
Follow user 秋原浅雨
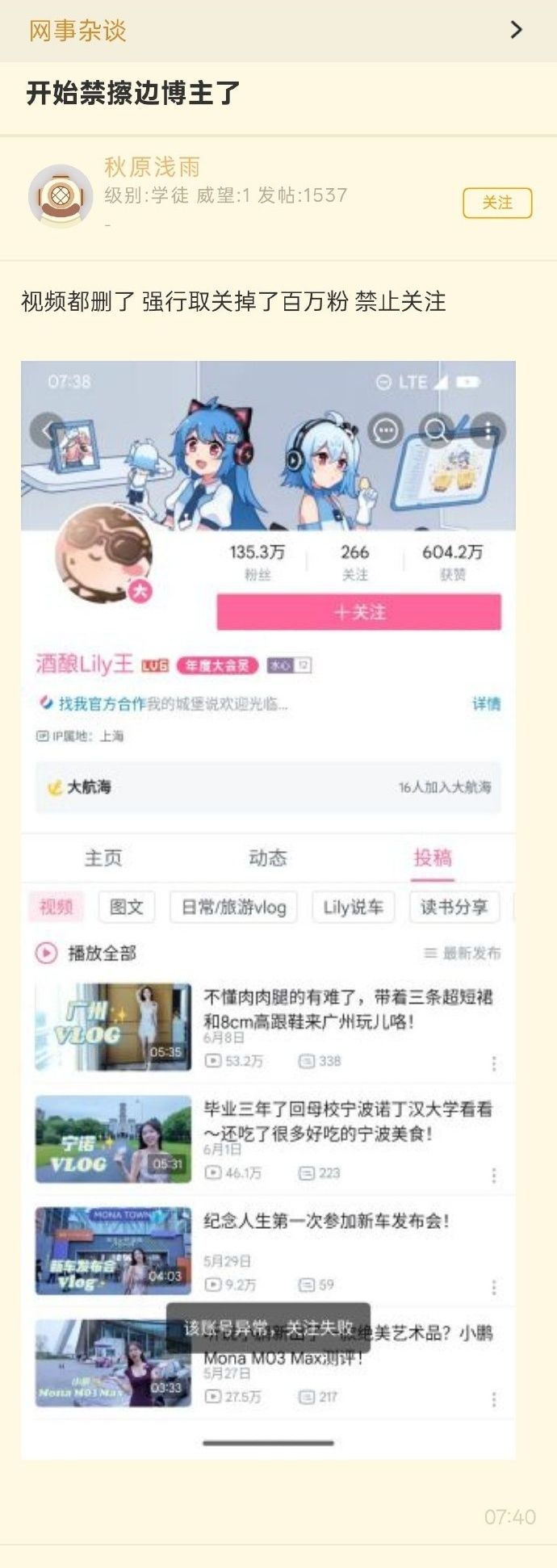click(x=496, y=203)
